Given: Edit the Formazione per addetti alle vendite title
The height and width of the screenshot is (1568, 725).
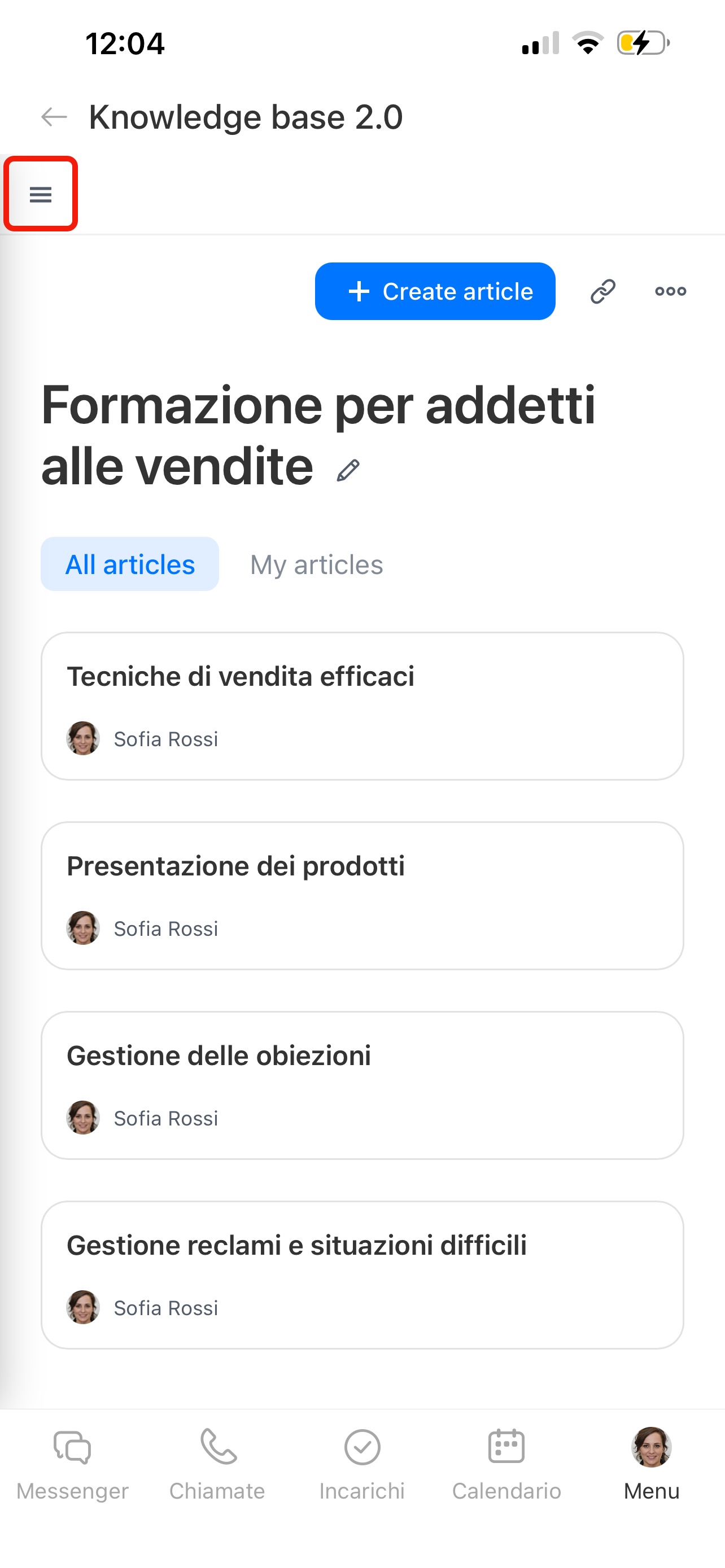Looking at the screenshot, I should pyautogui.click(x=348, y=470).
